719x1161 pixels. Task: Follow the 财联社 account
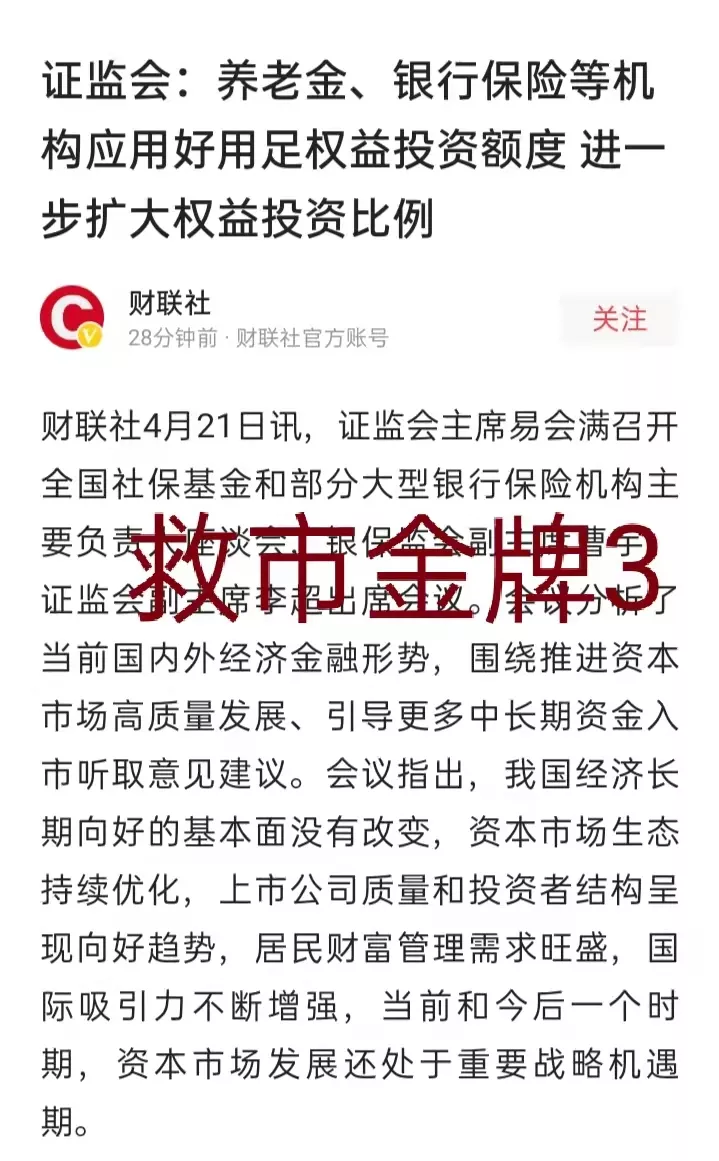coord(619,320)
